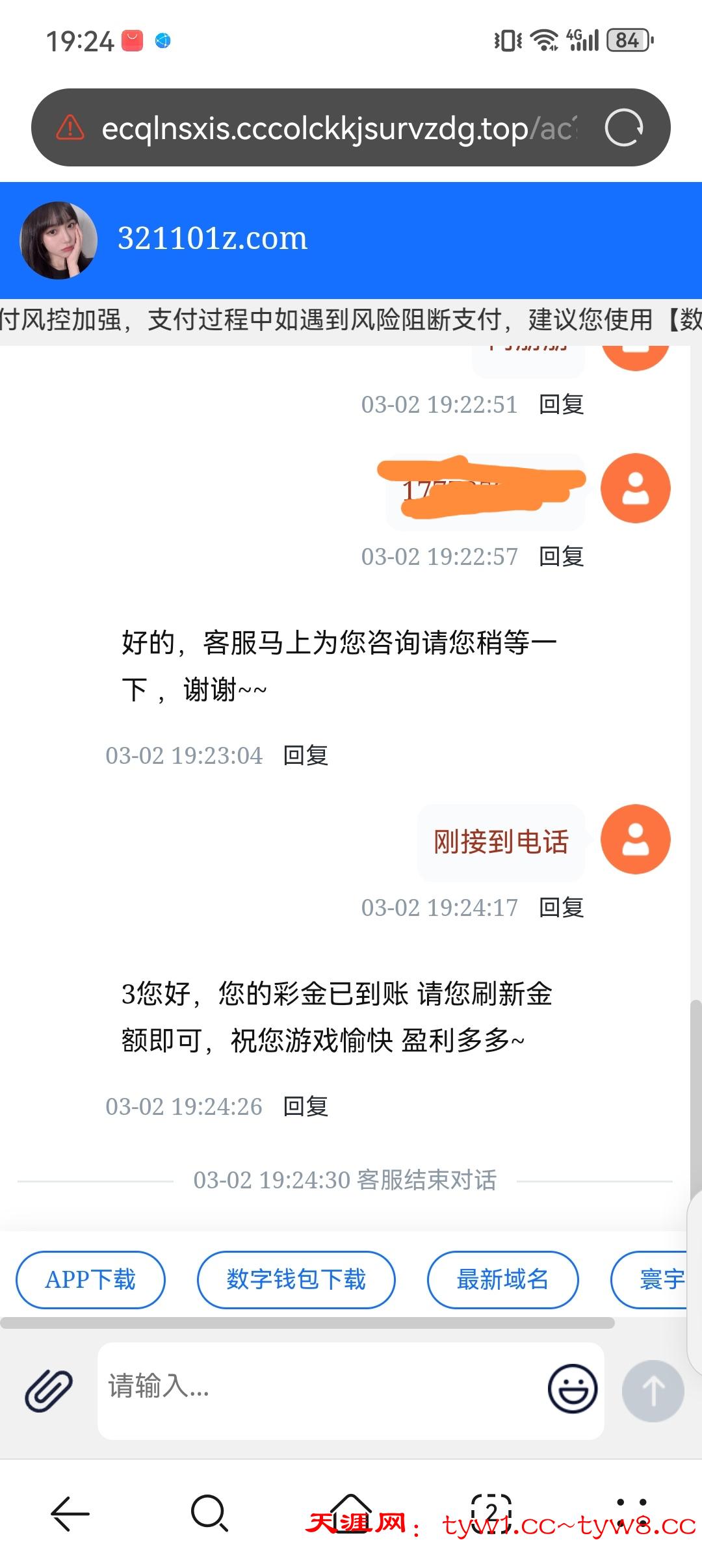Reply to the 19:23:04 customer service message
This screenshot has height=1568, width=702.
click(305, 755)
